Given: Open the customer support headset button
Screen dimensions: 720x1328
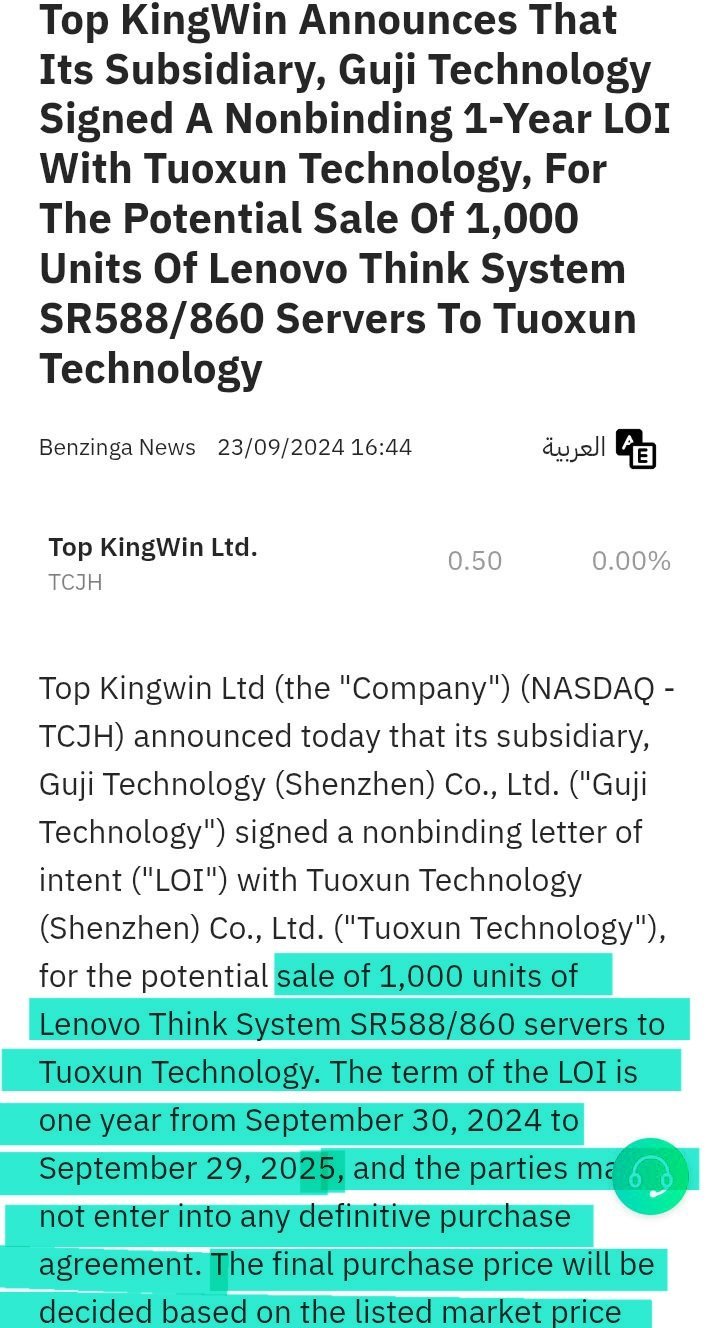Looking at the screenshot, I should click(x=650, y=1176).
